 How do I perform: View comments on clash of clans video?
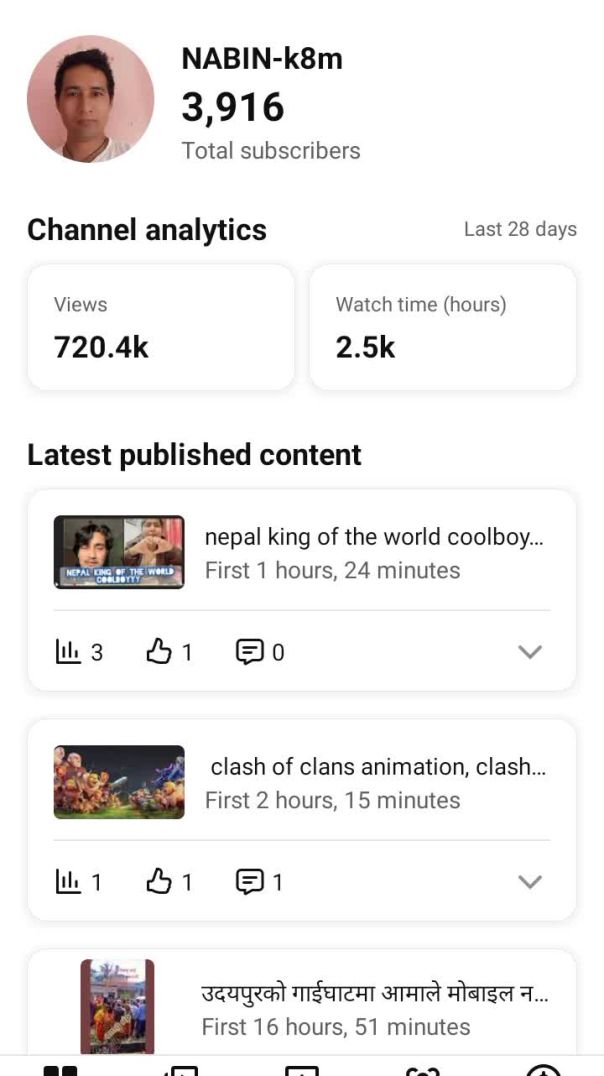click(259, 882)
